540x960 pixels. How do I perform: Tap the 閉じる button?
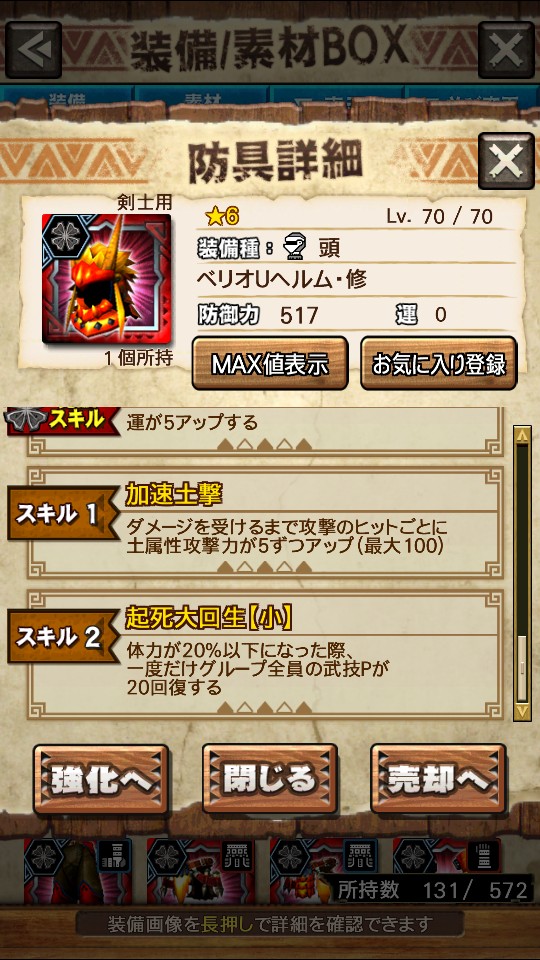[x=269, y=779]
